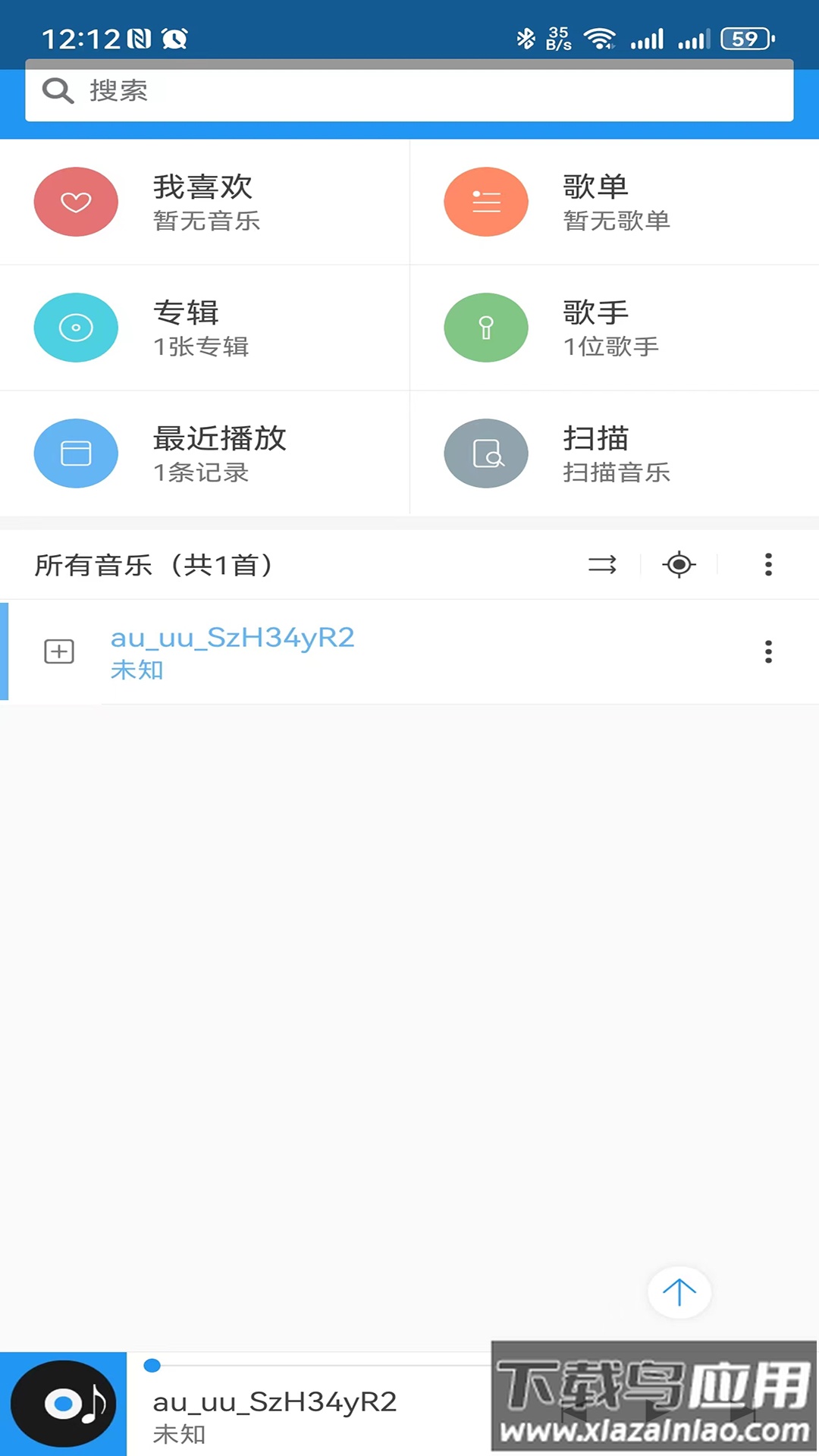Open the 我喜欢 favorites heart icon
The width and height of the screenshot is (819, 1456).
pyautogui.click(x=76, y=202)
